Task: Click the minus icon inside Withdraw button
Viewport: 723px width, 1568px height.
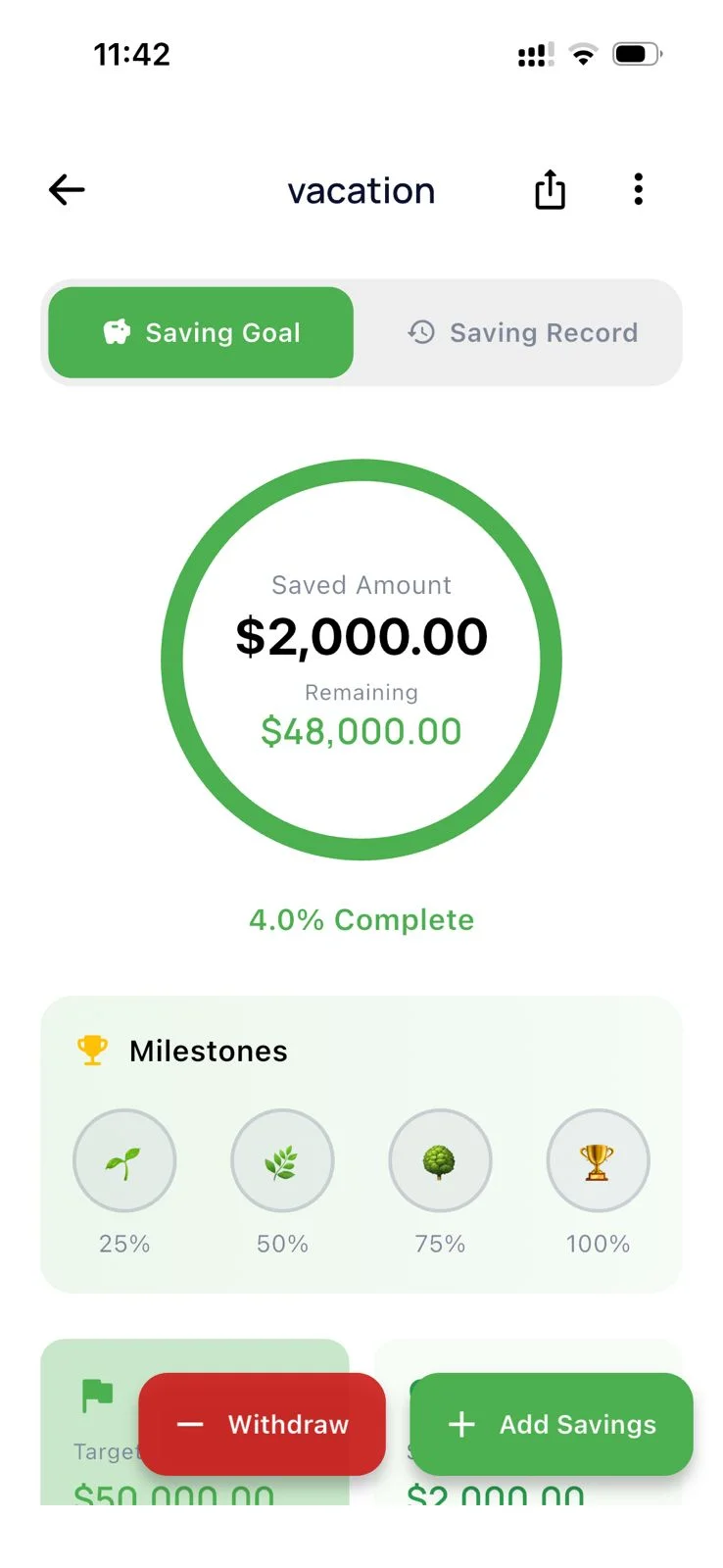Action: pyautogui.click(x=189, y=1425)
